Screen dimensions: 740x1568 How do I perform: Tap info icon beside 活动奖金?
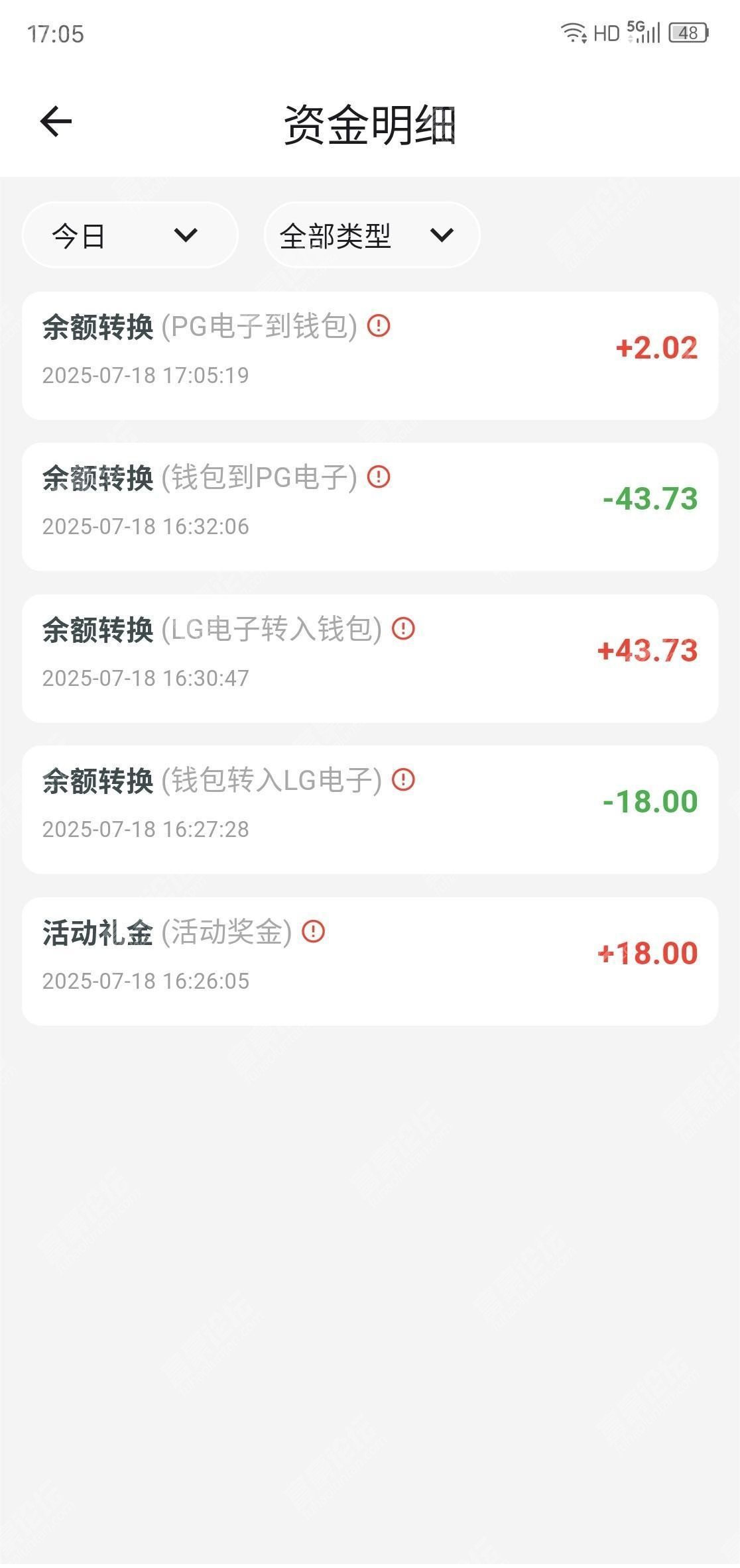pos(313,932)
